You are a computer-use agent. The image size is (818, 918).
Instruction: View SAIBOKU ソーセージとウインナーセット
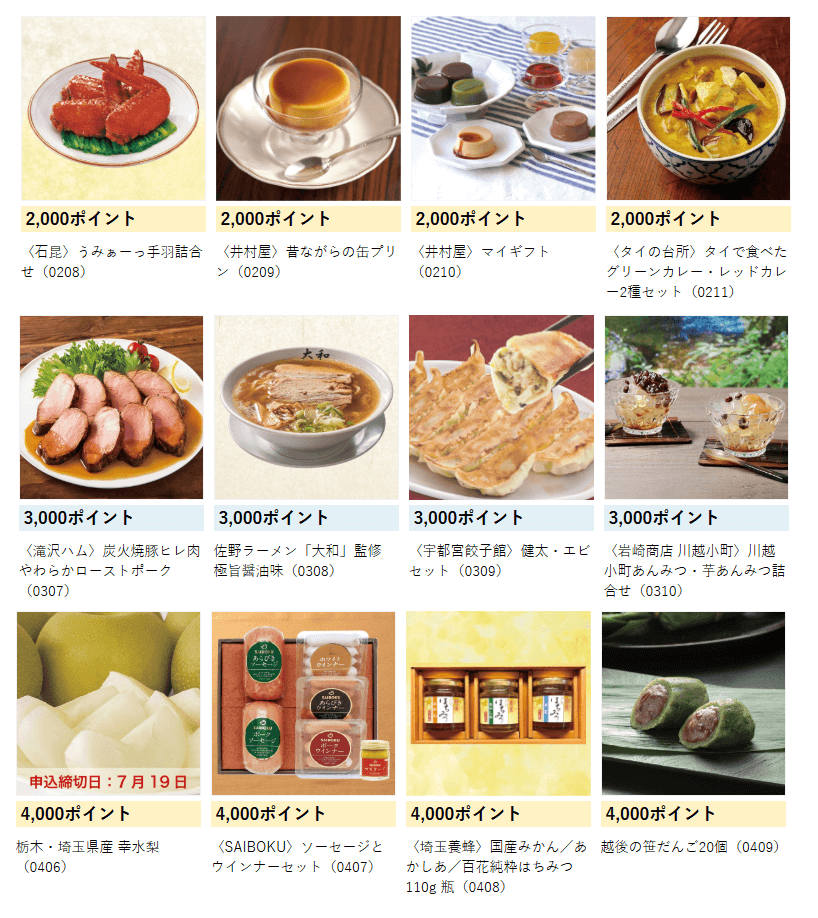coord(303,703)
